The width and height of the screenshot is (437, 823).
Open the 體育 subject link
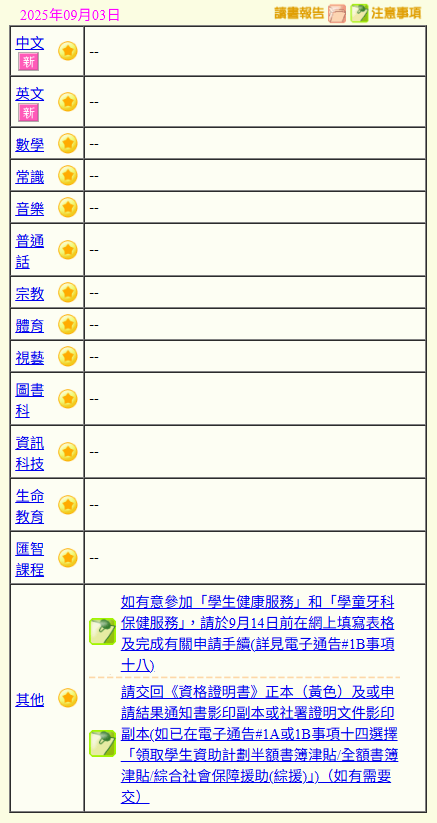click(x=30, y=325)
